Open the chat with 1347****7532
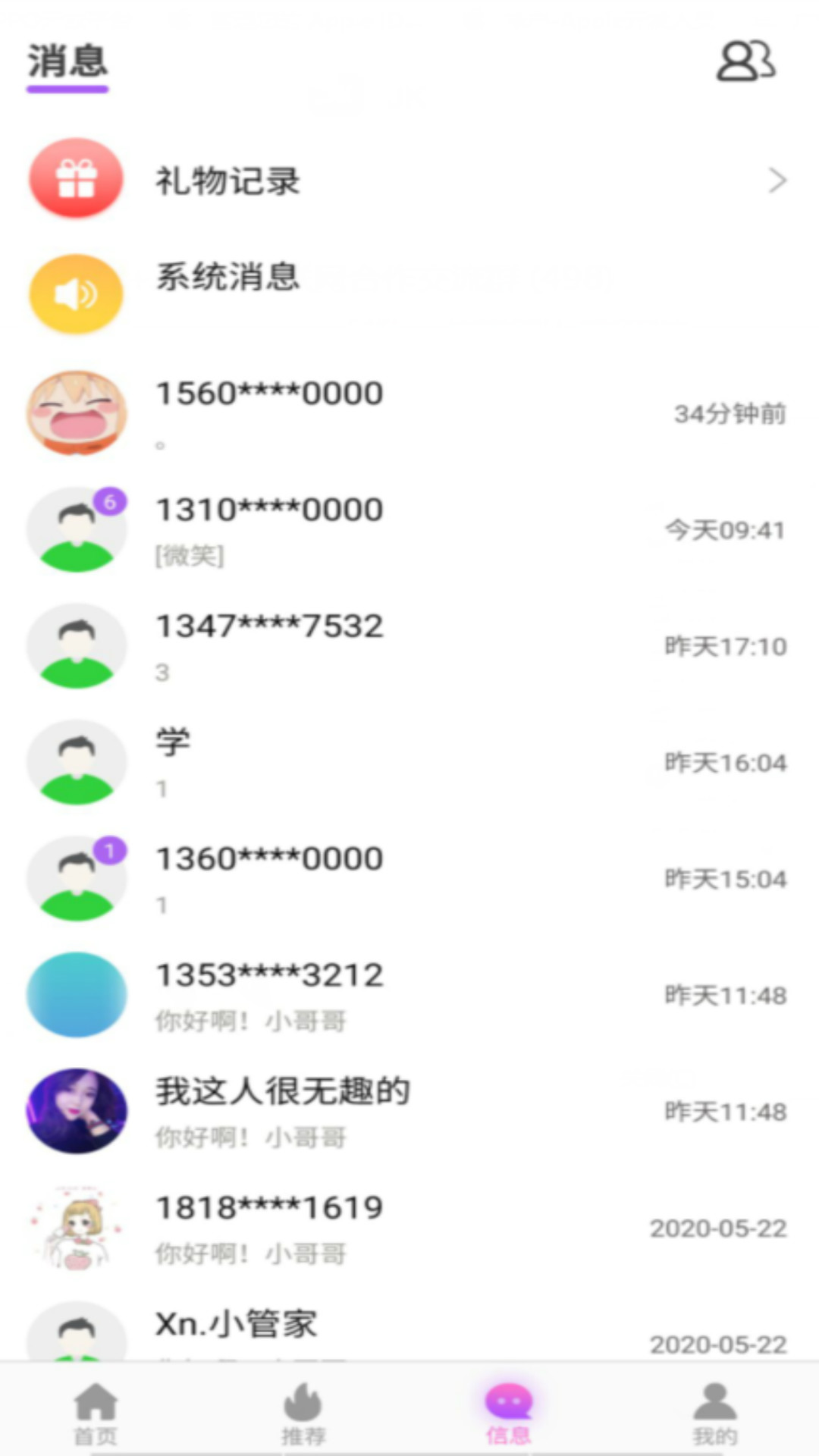The image size is (819, 1456). coord(409,646)
